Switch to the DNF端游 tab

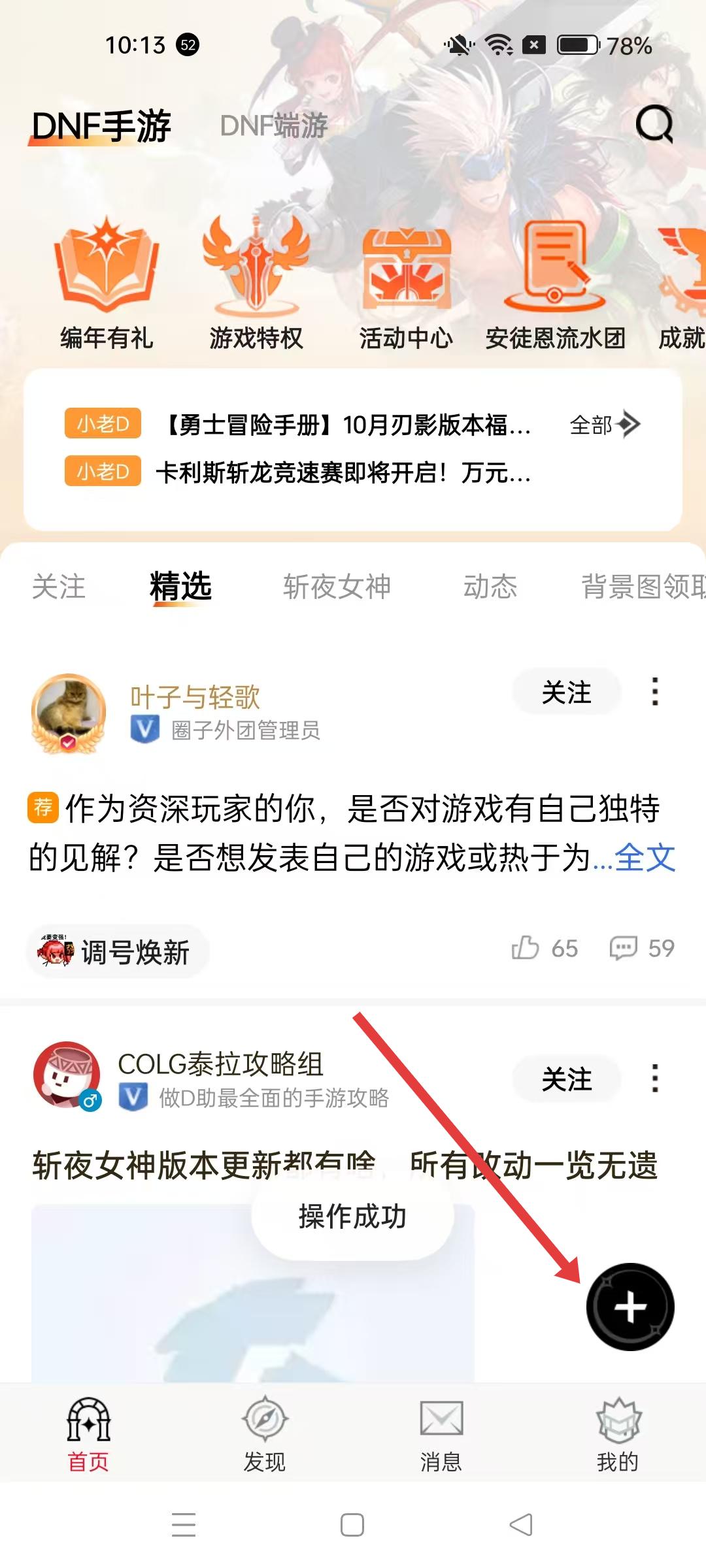(x=273, y=125)
